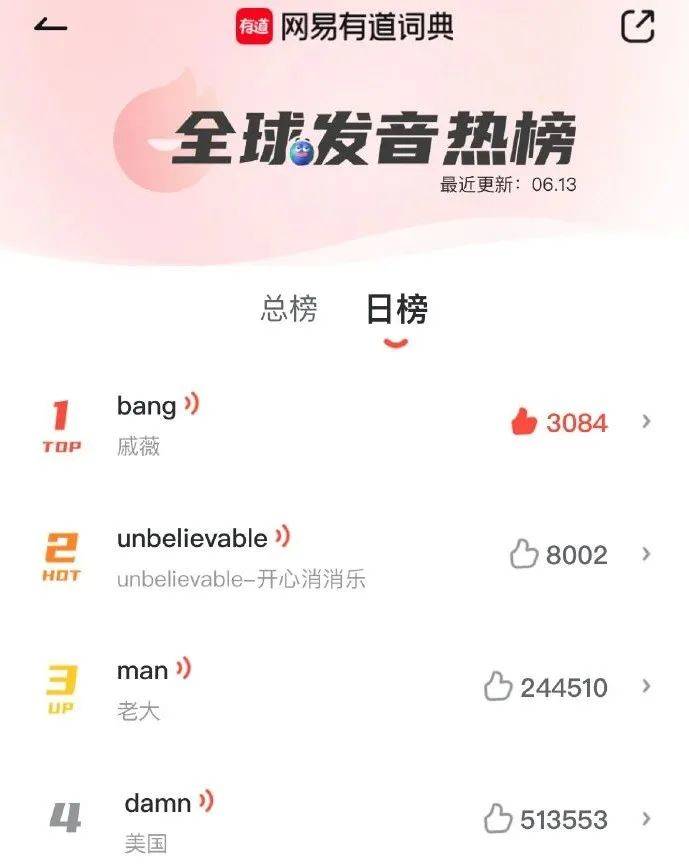Like the "damn" pronunciation entry
Screen dimensions: 689x865
[x=498, y=820]
